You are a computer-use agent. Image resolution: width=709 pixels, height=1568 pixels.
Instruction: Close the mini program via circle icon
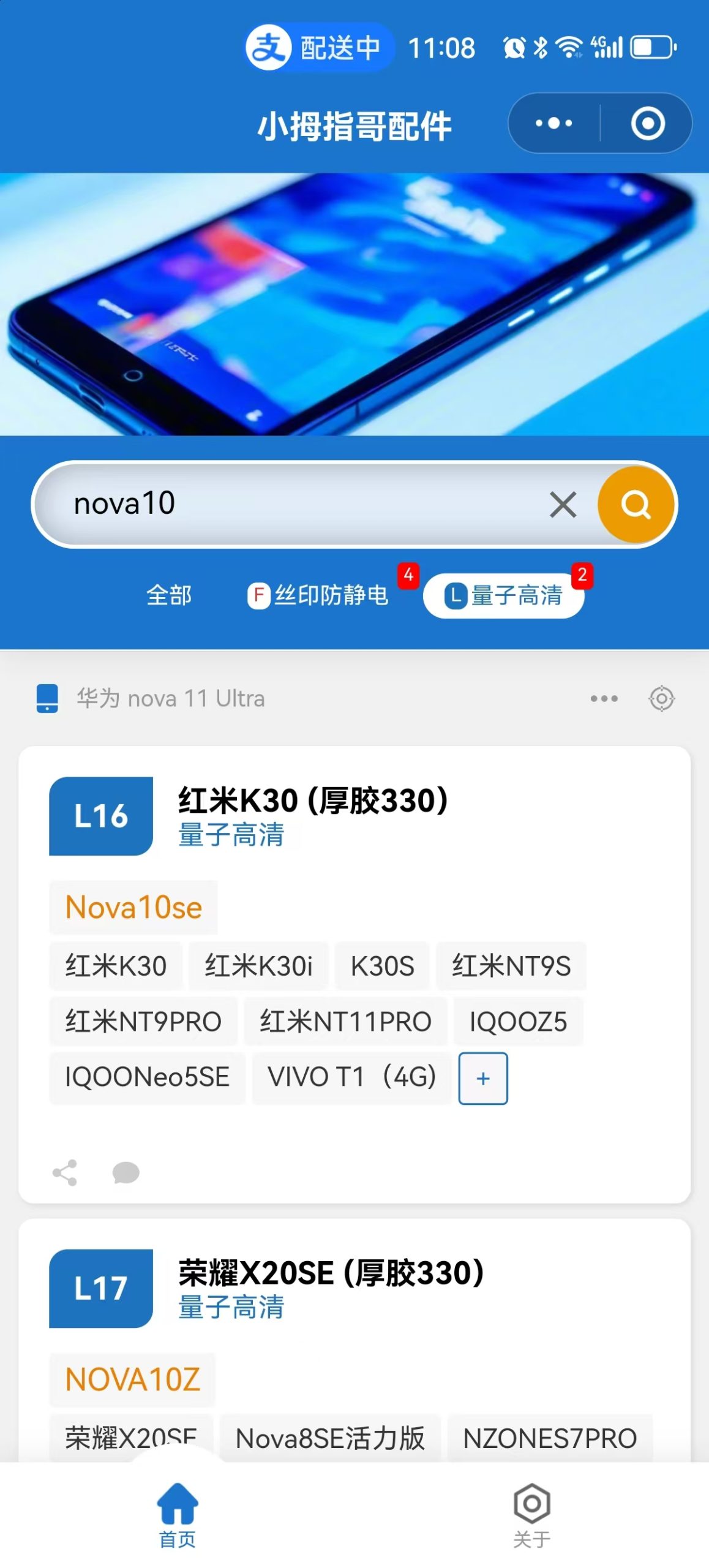coord(648,123)
